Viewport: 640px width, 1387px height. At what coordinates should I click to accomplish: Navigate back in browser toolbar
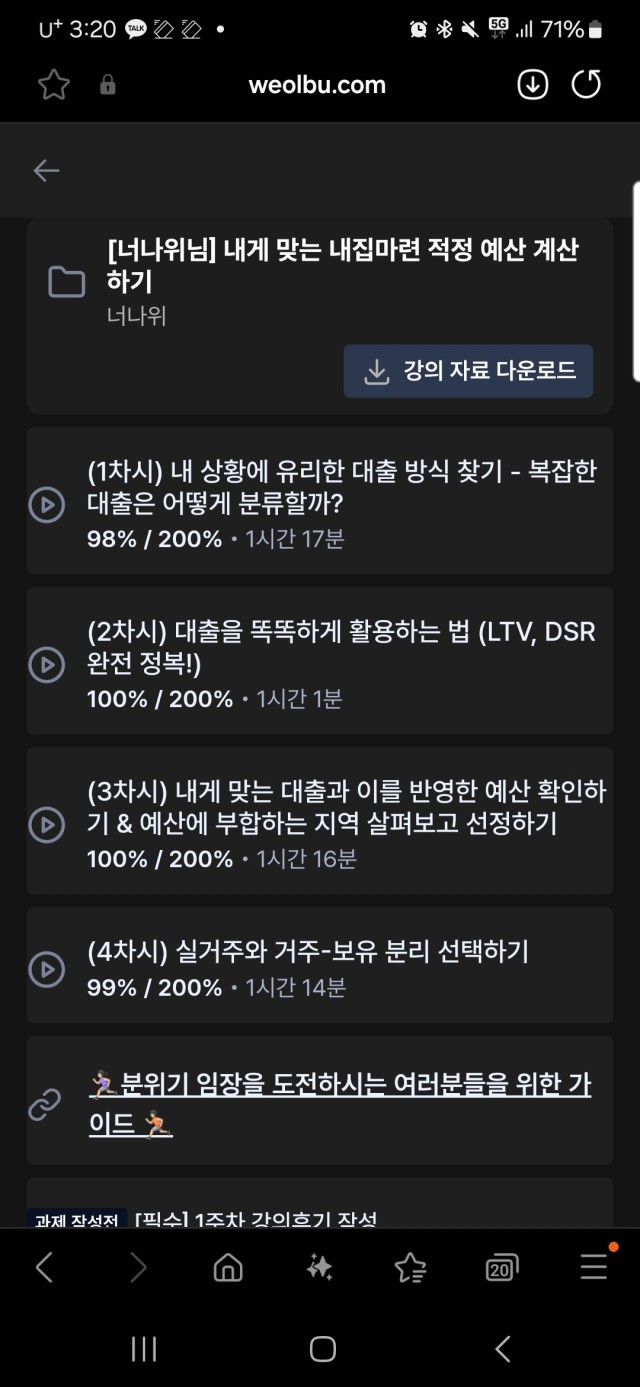[45, 1268]
